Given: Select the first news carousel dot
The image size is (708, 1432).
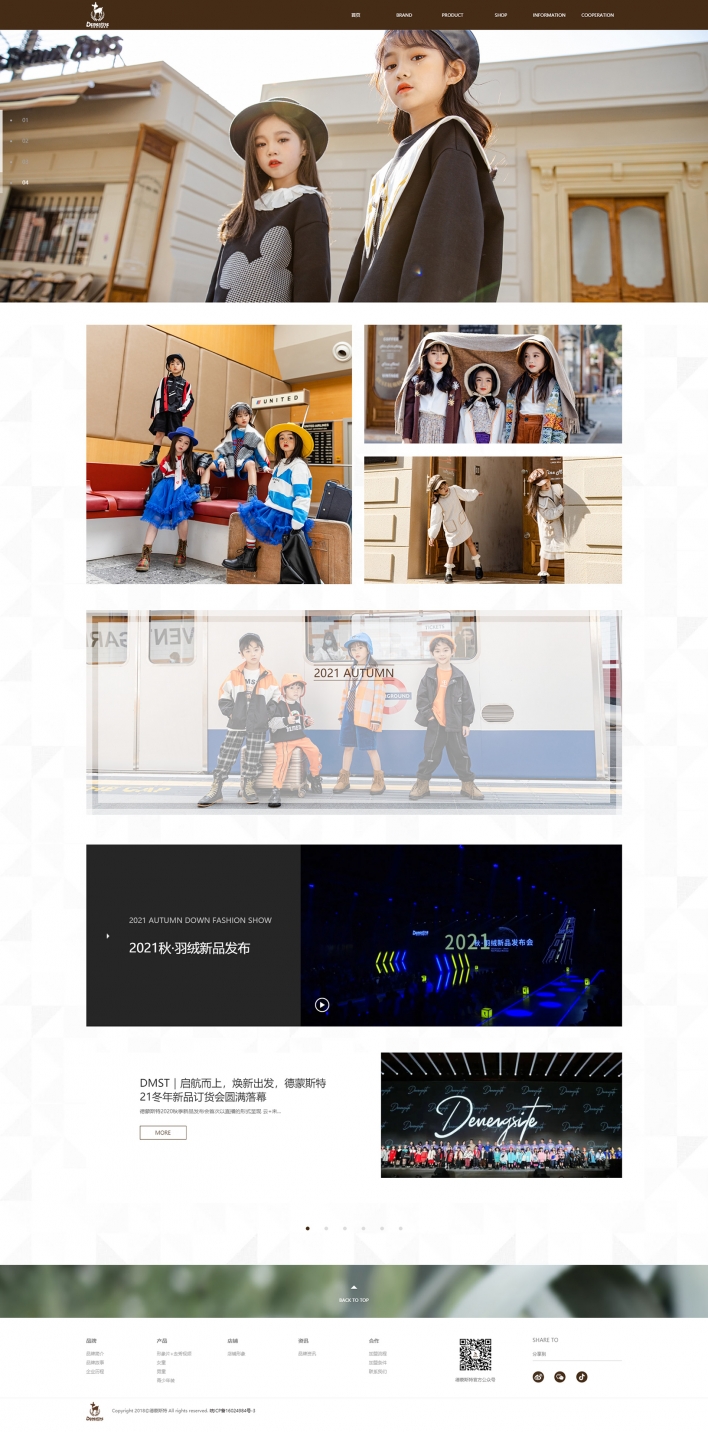Looking at the screenshot, I should pyautogui.click(x=308, y=1228).
